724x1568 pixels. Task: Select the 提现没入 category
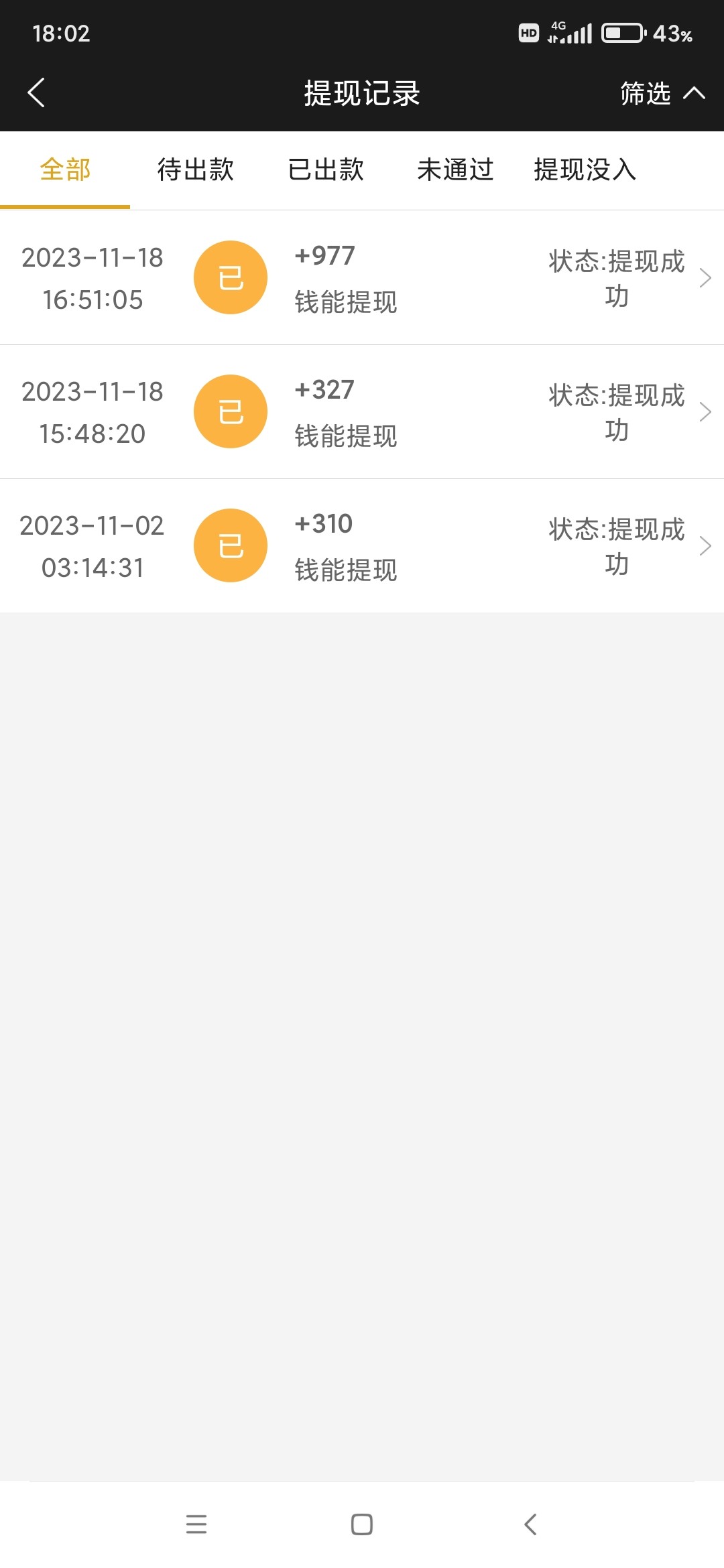585,171
